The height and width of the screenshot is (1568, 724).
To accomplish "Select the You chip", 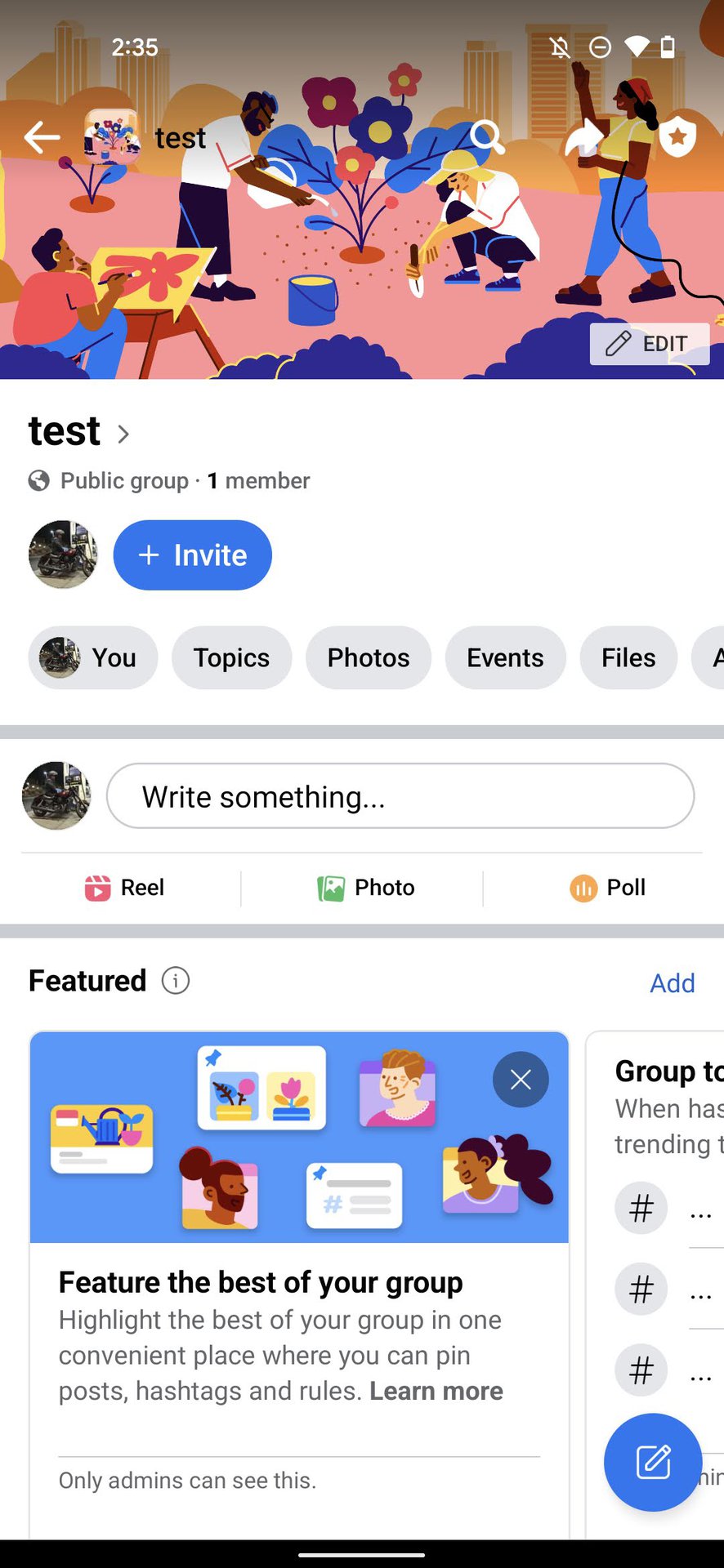I will pos(93,657).
